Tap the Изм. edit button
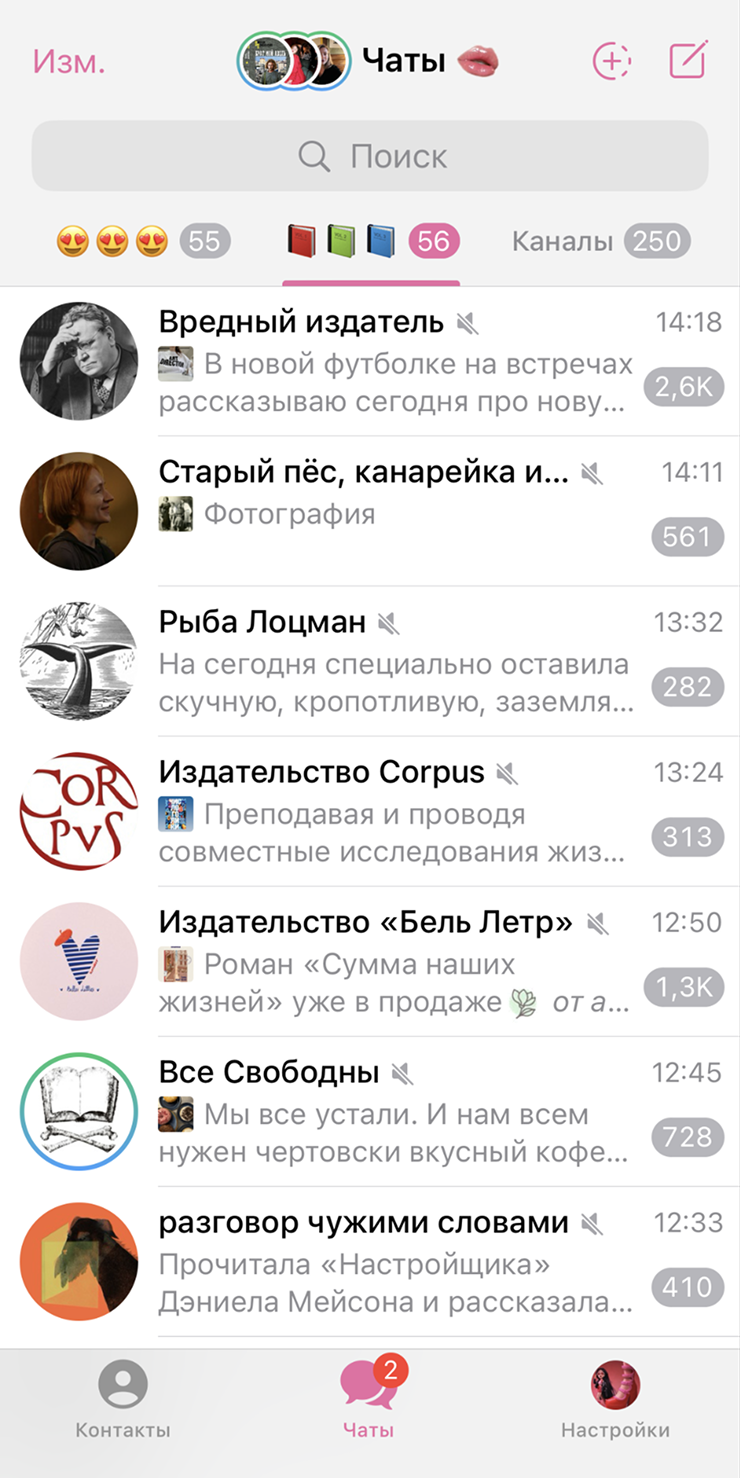The width and height of the screenshot is (740, 1478). 69,61
